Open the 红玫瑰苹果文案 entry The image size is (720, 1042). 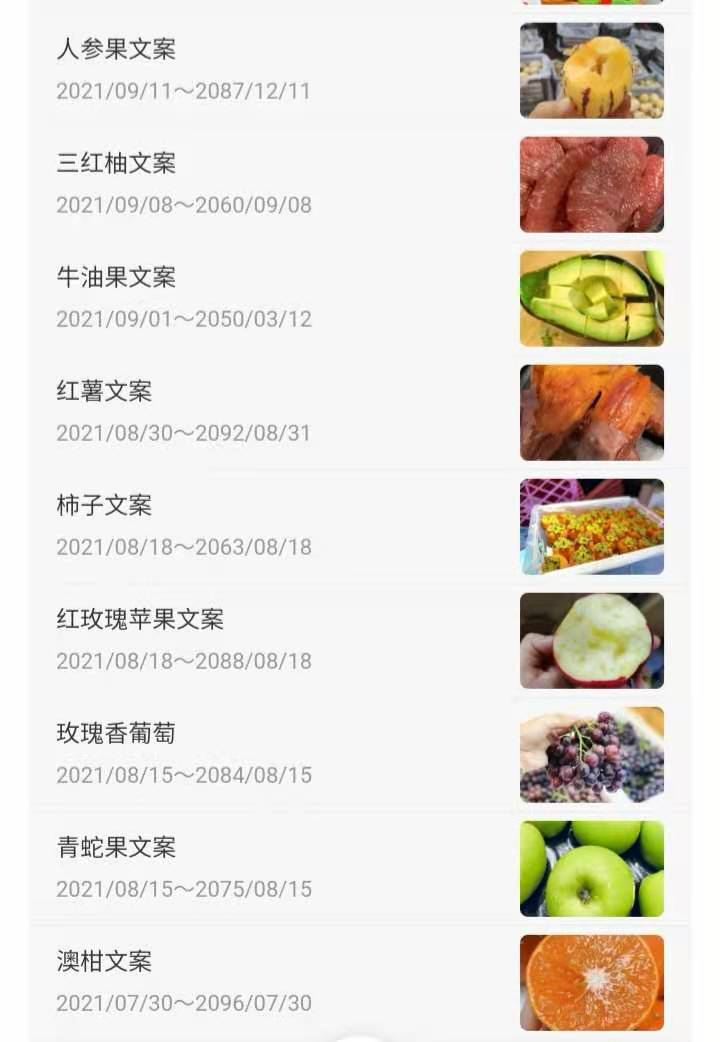140,619
